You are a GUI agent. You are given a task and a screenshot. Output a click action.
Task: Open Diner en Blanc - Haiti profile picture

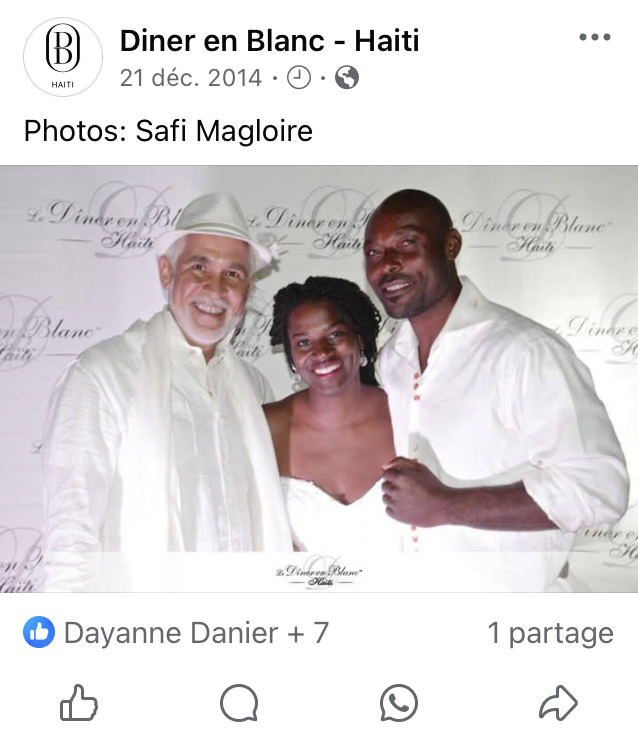click(x=62, y=56)
